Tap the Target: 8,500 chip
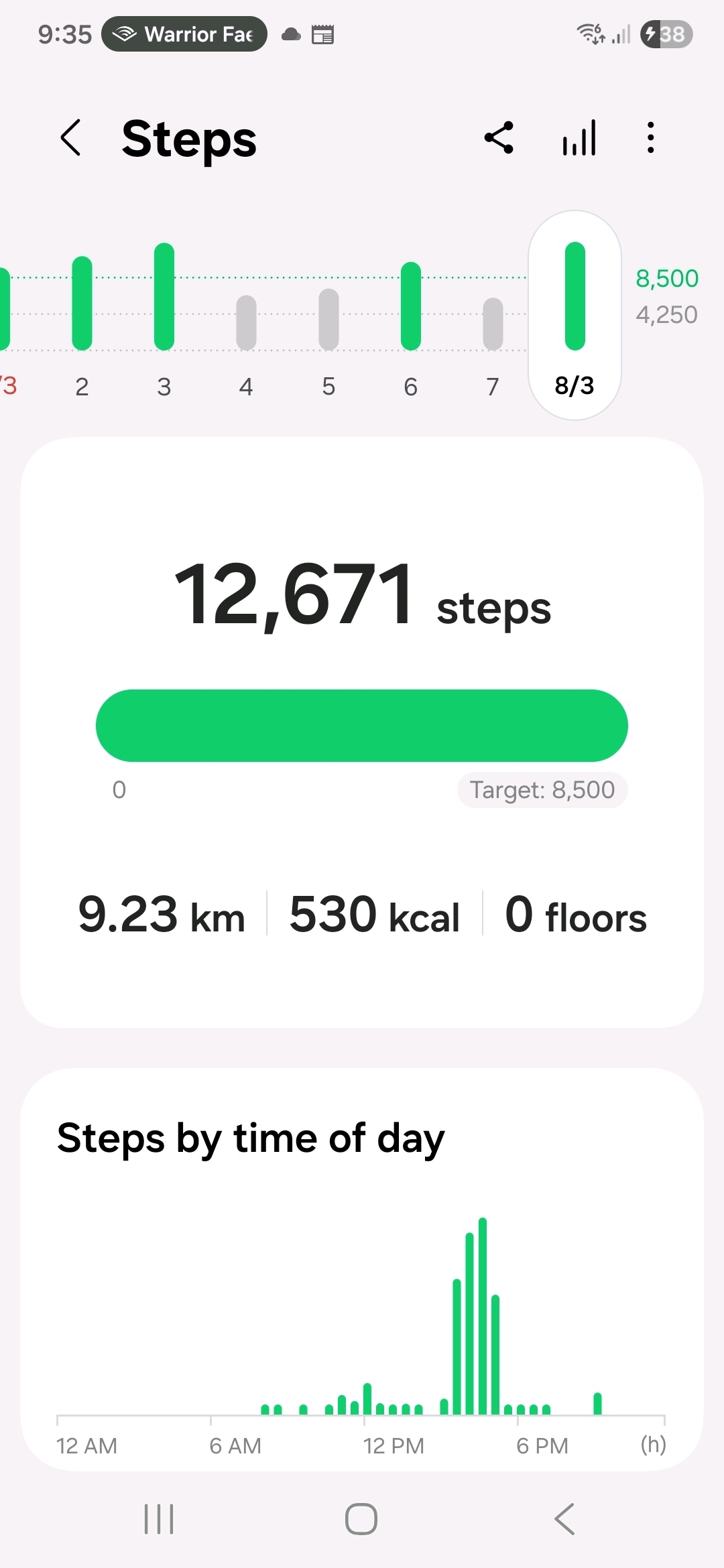The image size is (724, 1568). [x=542, y=790]
